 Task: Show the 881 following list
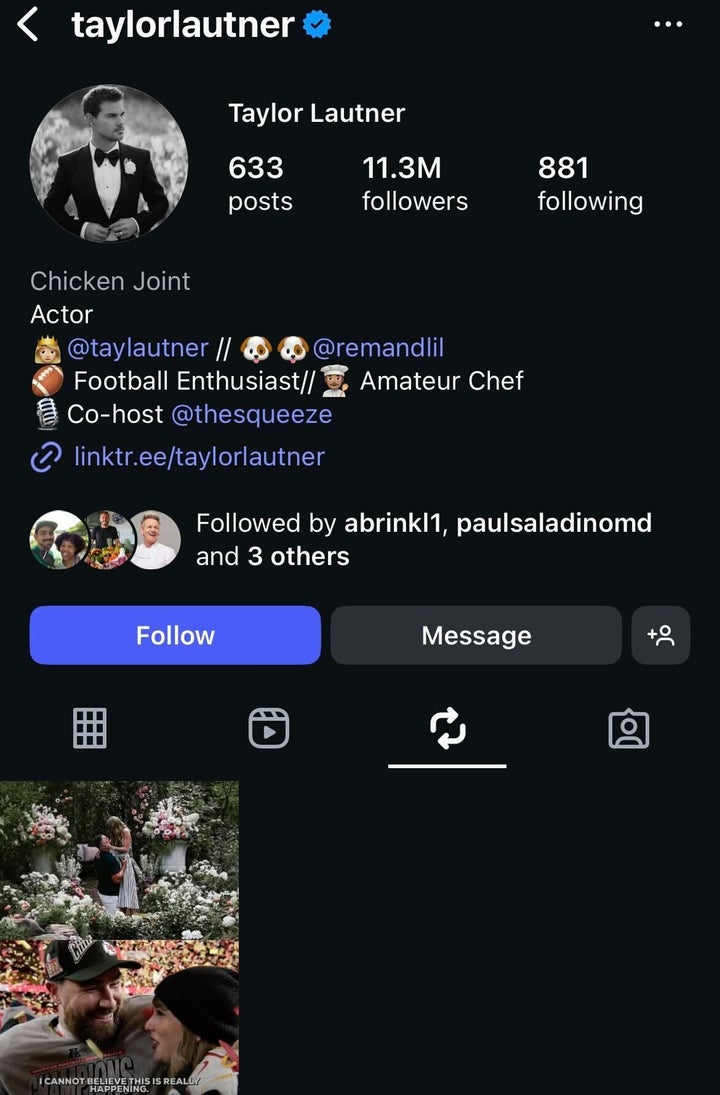589,184
